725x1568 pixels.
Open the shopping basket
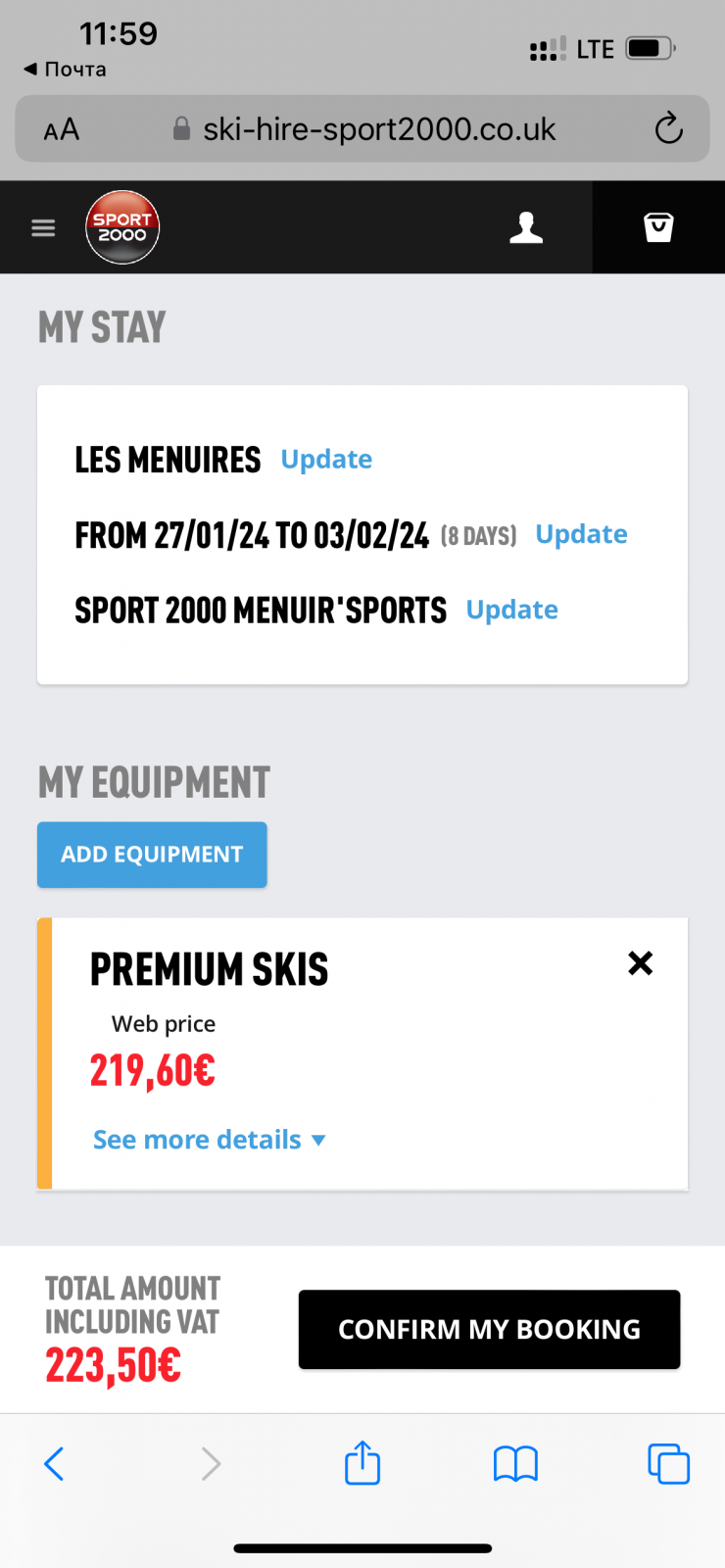(658, 227)
